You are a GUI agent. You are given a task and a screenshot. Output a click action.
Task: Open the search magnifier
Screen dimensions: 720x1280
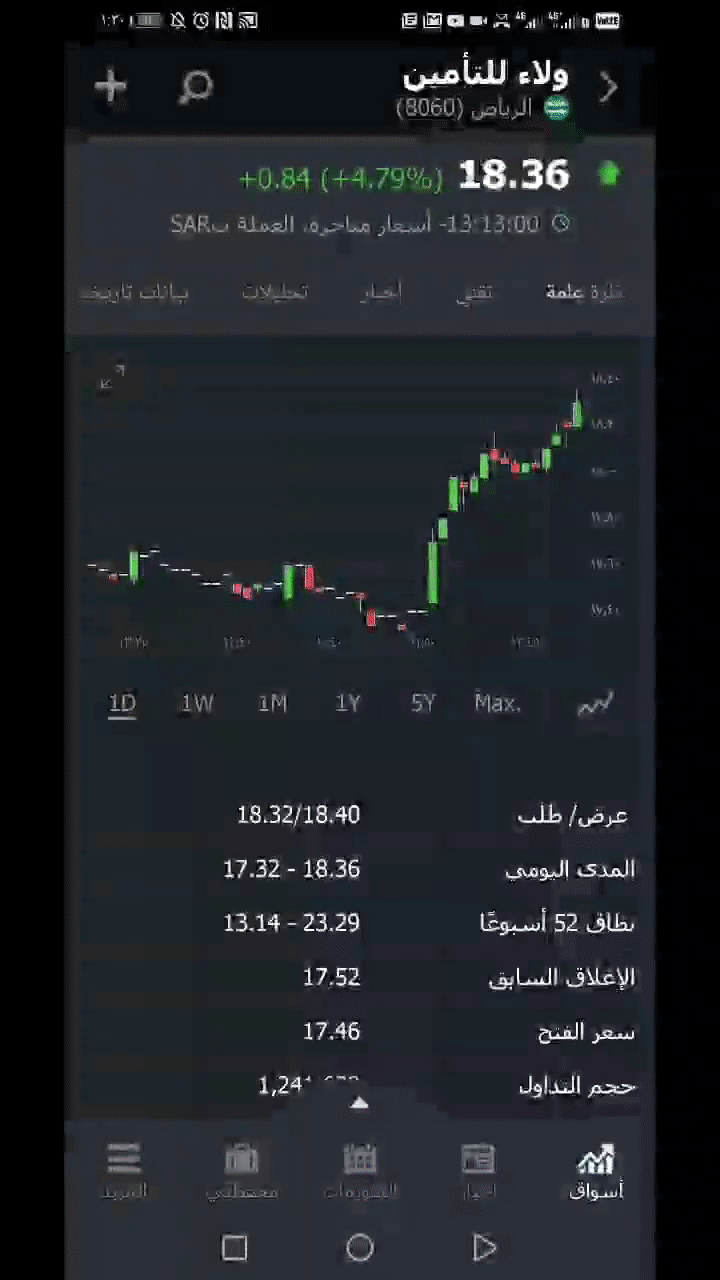point(195,87)
